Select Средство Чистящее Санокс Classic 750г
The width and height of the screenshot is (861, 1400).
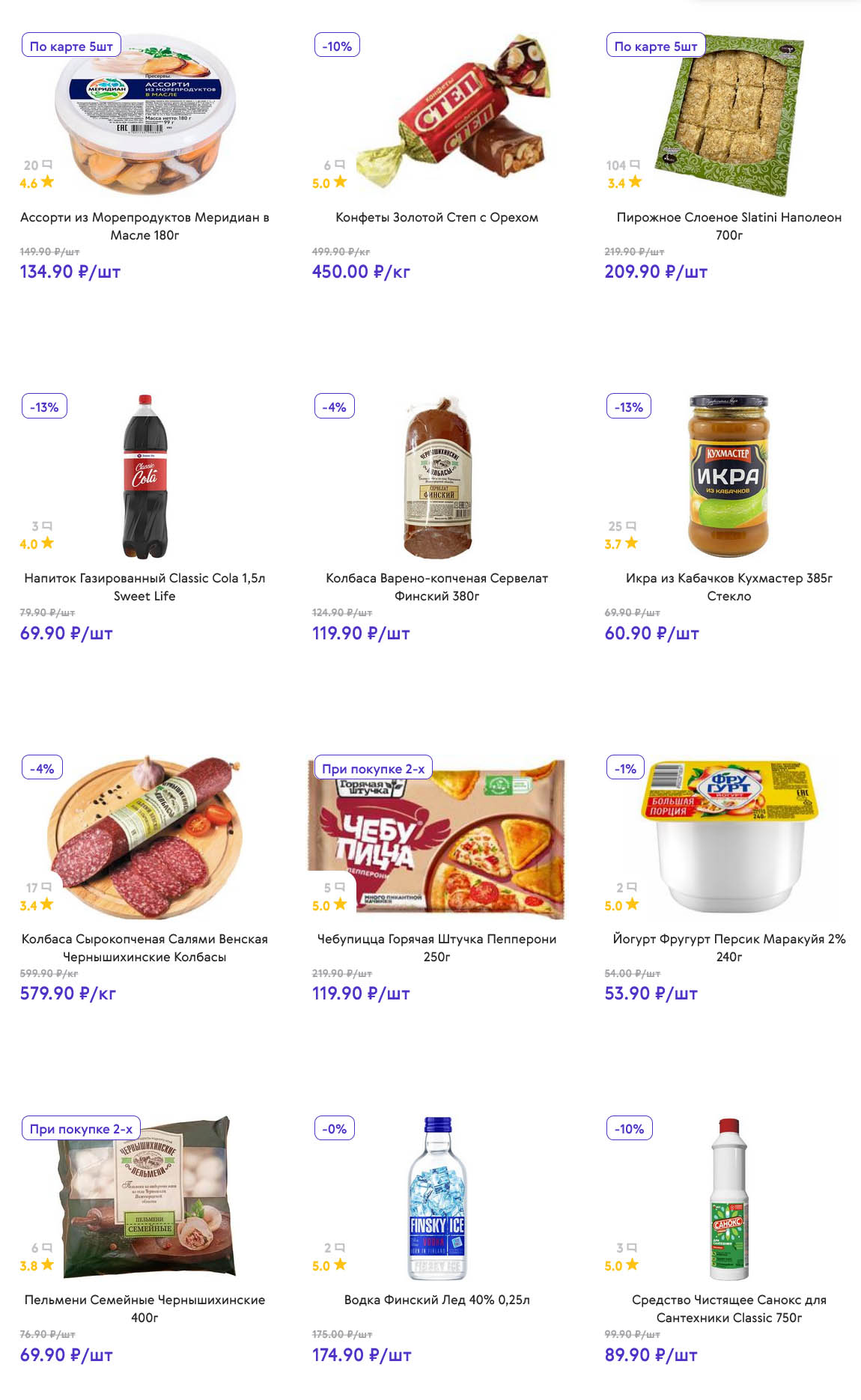pos(728,1309)
